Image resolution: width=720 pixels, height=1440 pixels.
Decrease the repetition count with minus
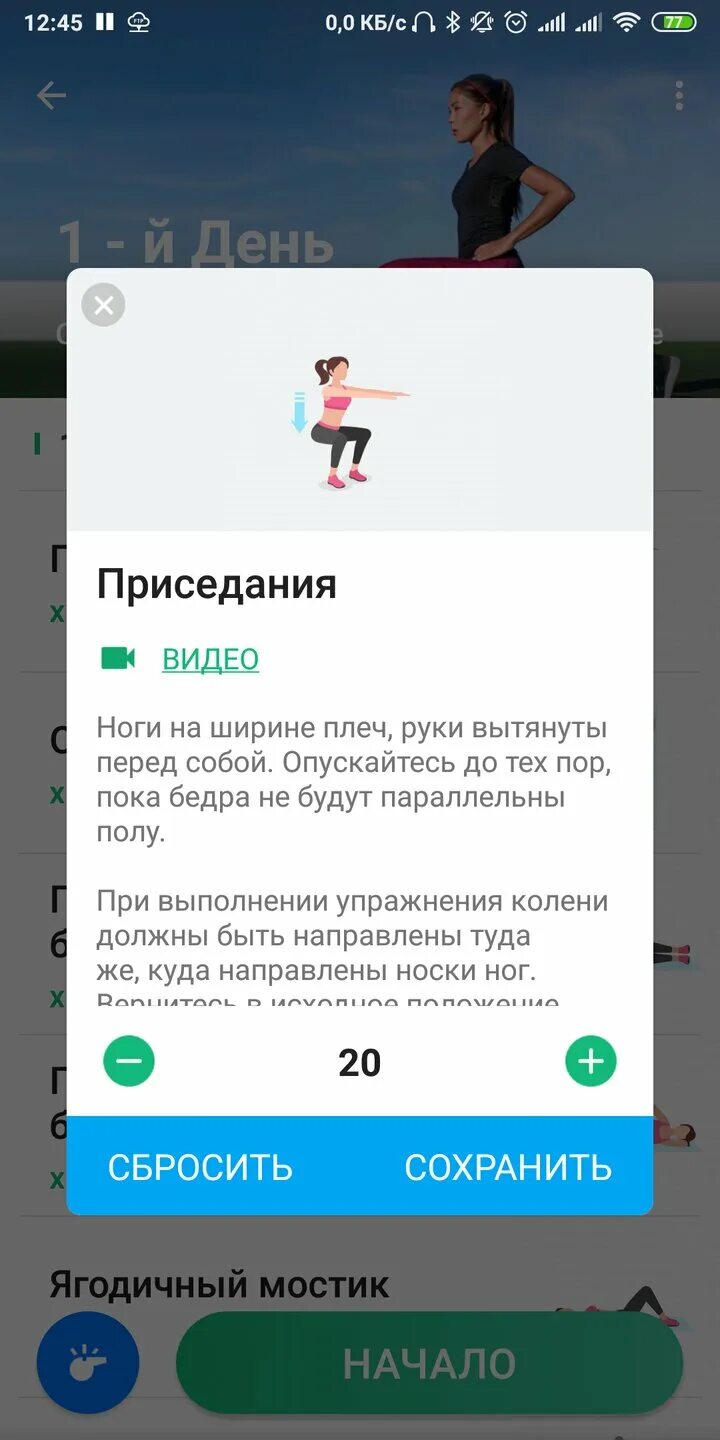129,1061
